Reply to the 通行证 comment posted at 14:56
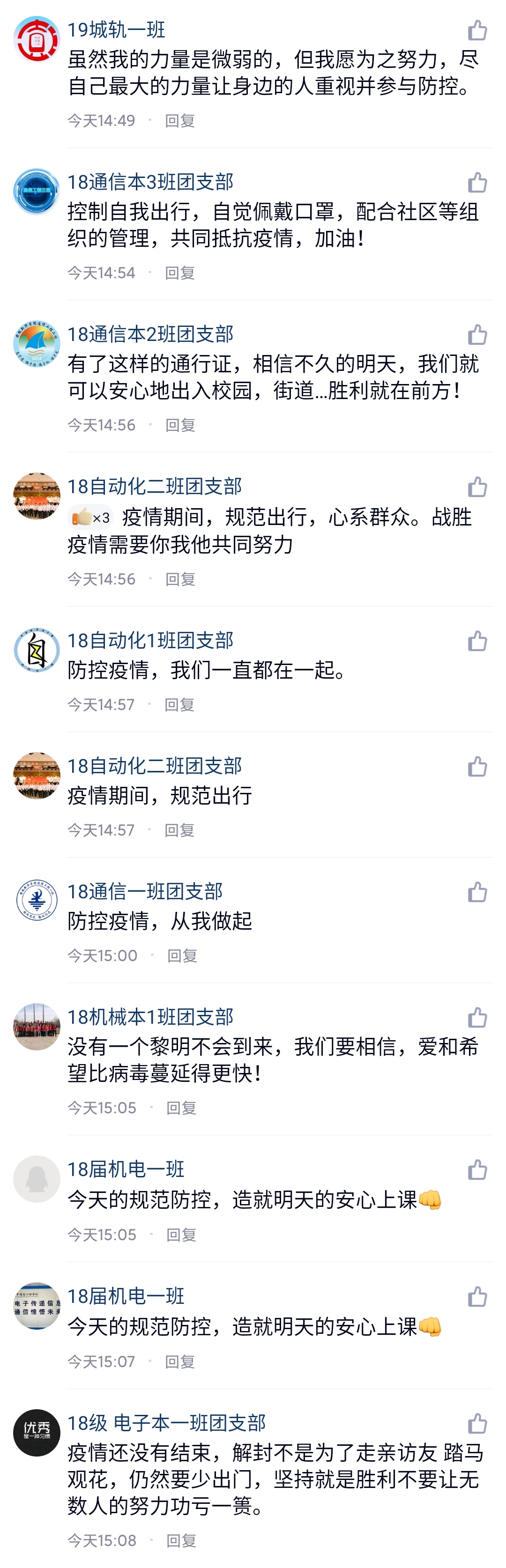The image size is (506, 1568). click(180, 425)
